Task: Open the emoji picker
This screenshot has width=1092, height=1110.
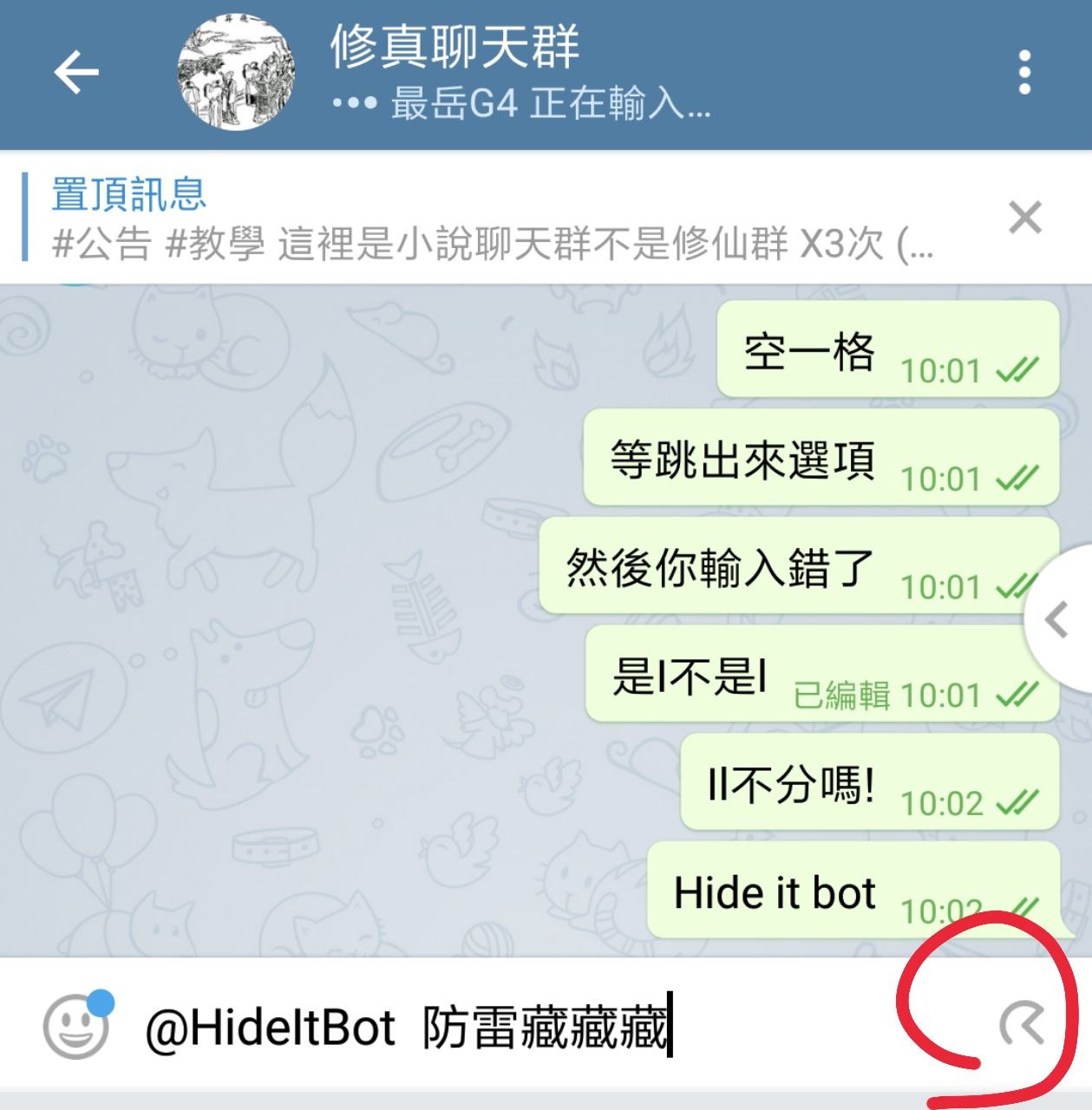Action: coord(76,1027)
